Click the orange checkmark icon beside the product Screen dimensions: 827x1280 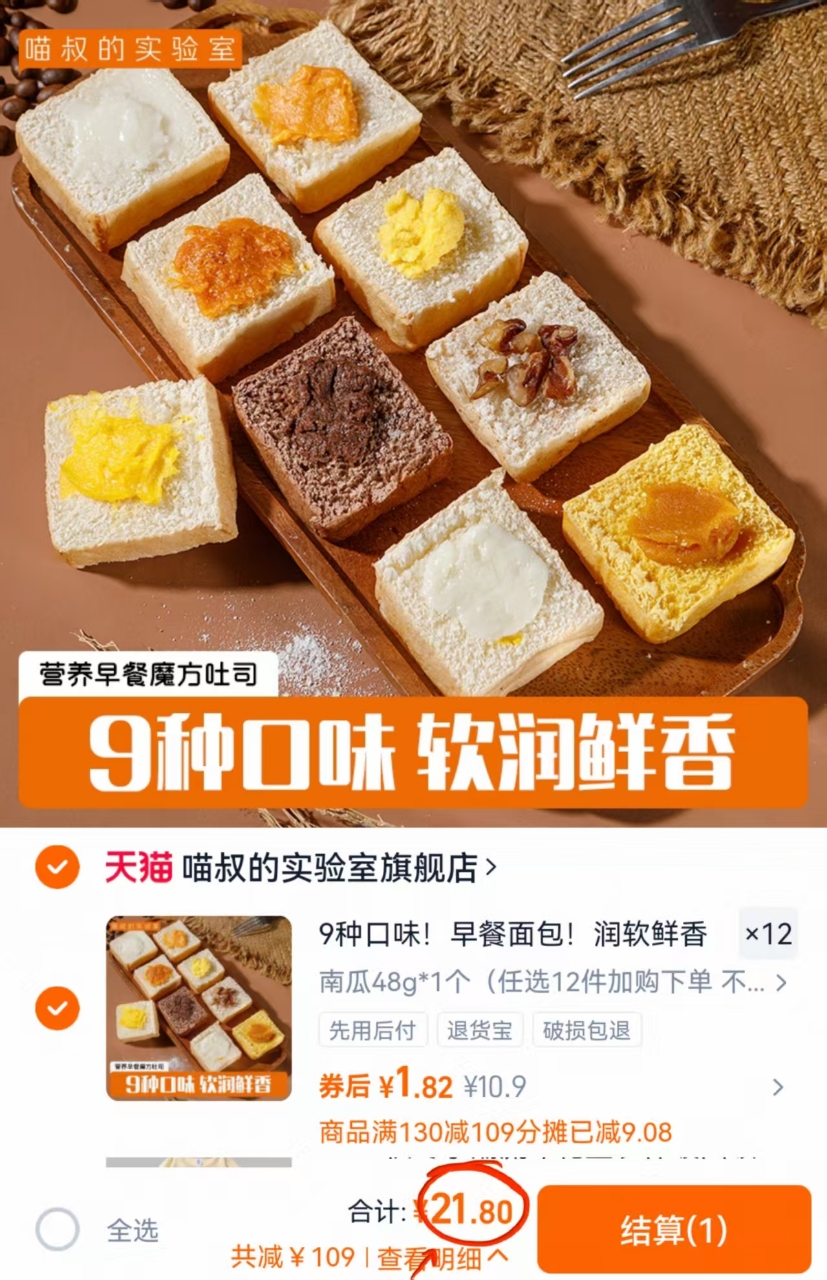pos(57,1010)
